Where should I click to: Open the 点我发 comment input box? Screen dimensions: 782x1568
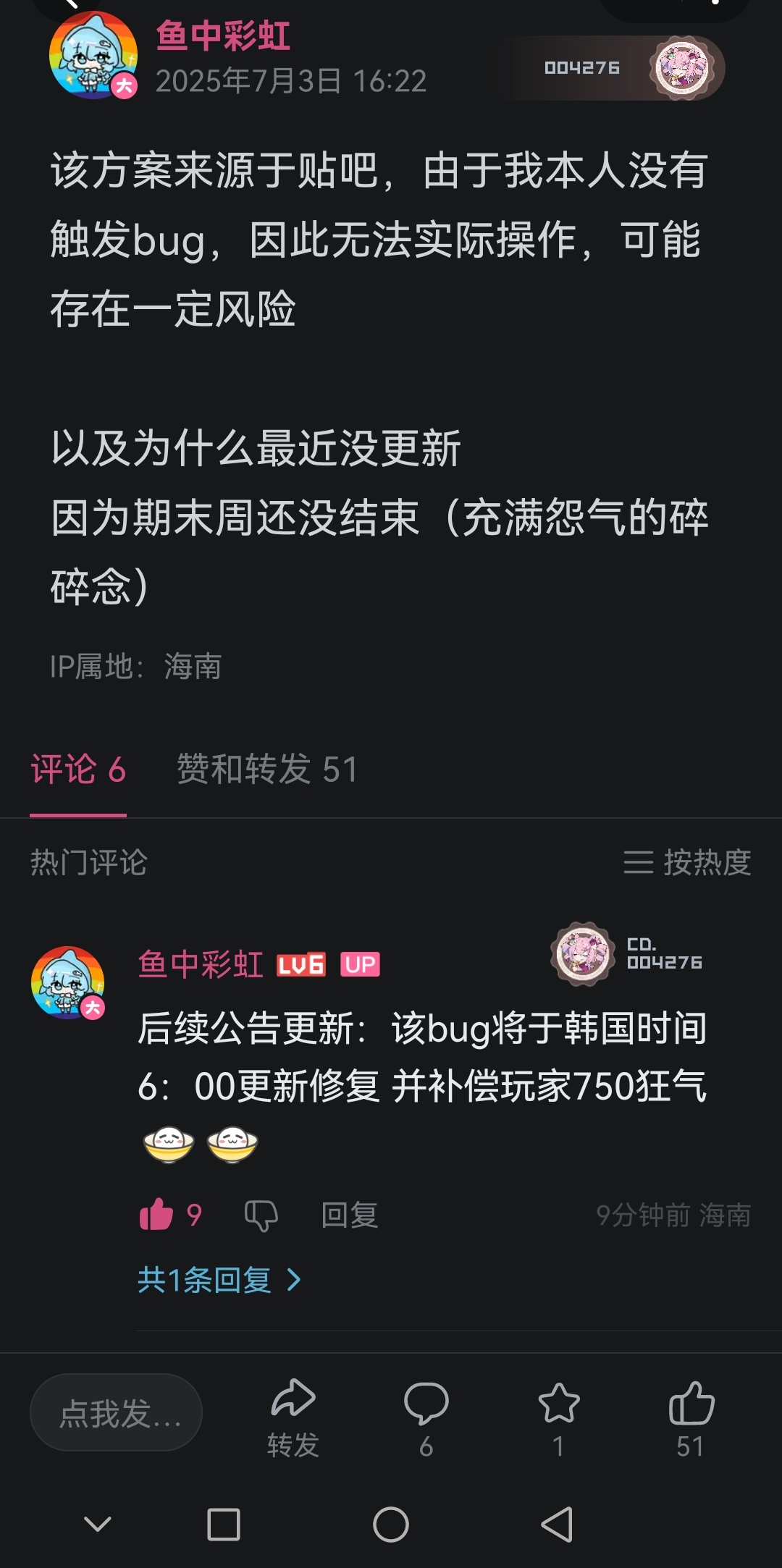pyautogui.click(x=116, y=1412)
